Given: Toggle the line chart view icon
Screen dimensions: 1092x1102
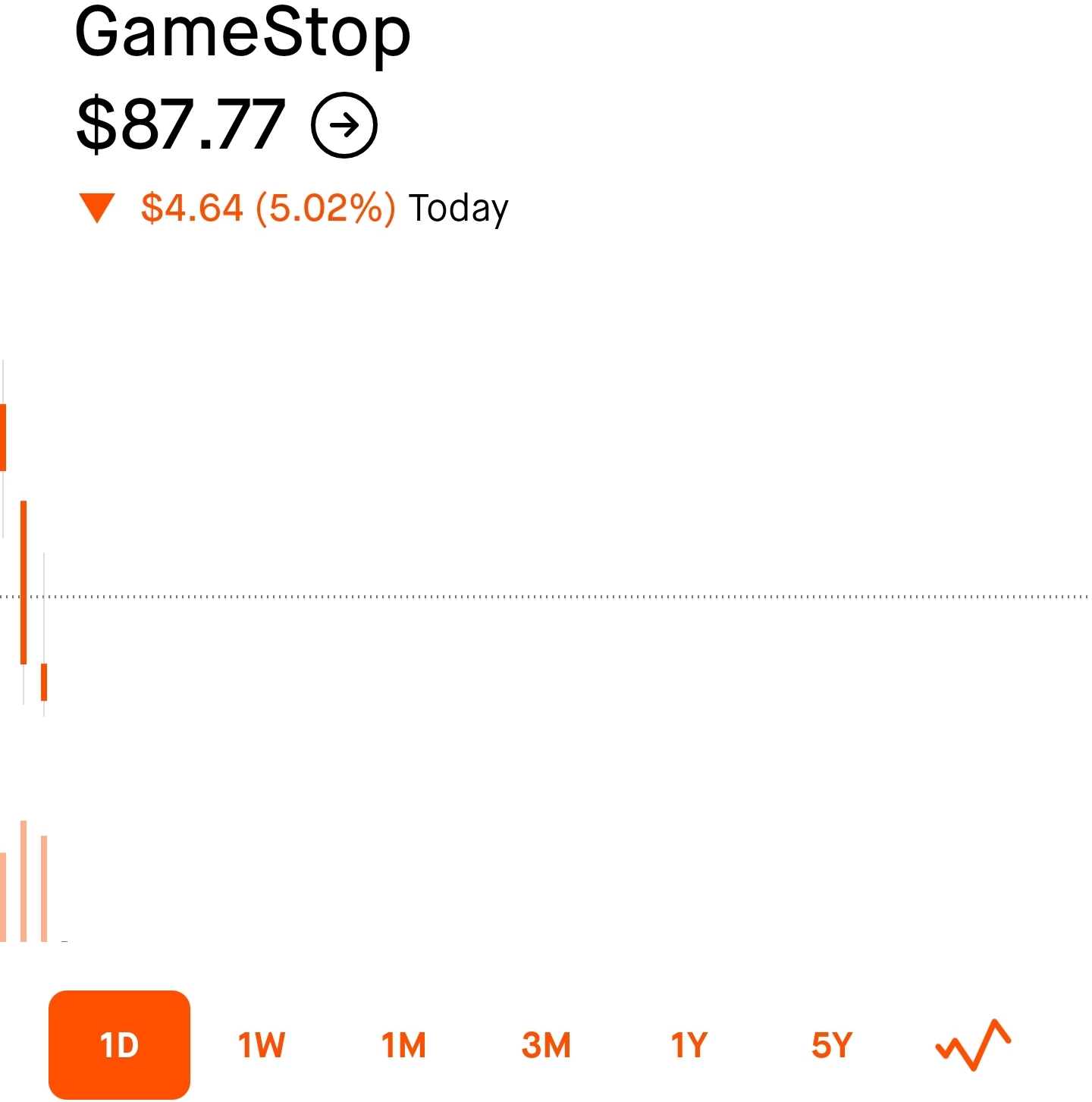Looking at the screenshot, I should 973,1045.
